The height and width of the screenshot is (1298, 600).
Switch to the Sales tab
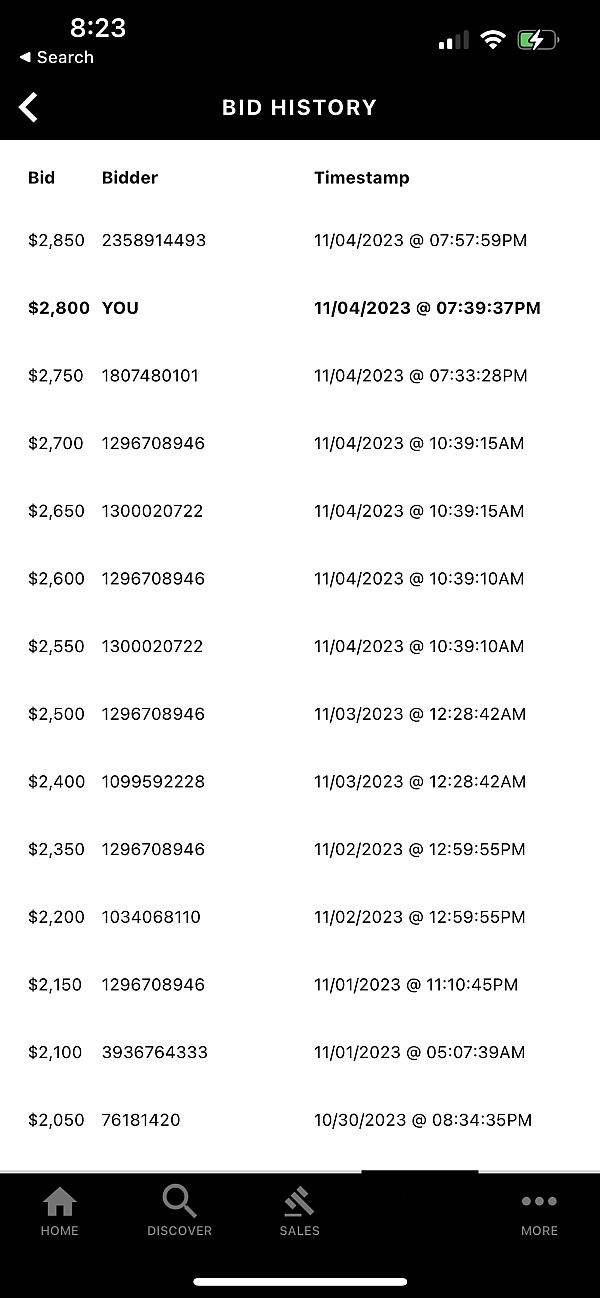pyautogui.click(x=299, y=1211)
